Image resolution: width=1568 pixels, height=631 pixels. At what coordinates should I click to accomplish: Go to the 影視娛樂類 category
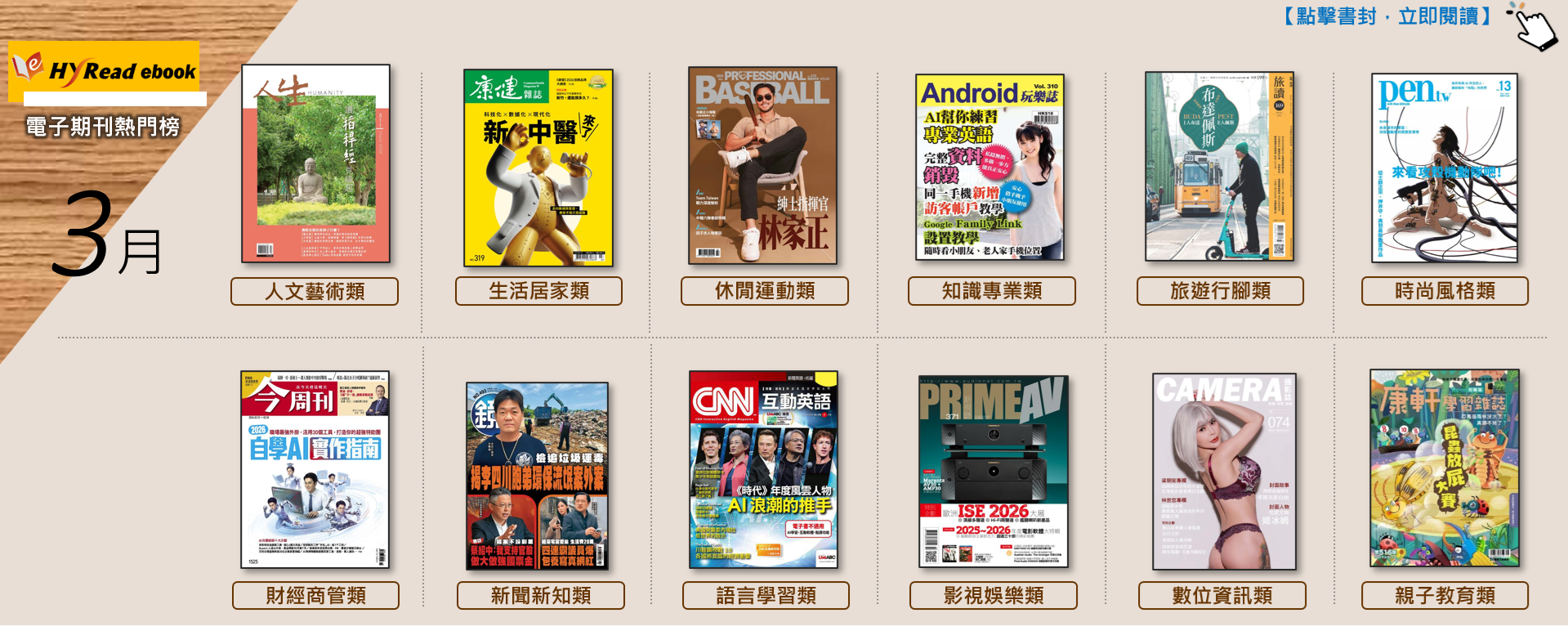pos(993,596)
